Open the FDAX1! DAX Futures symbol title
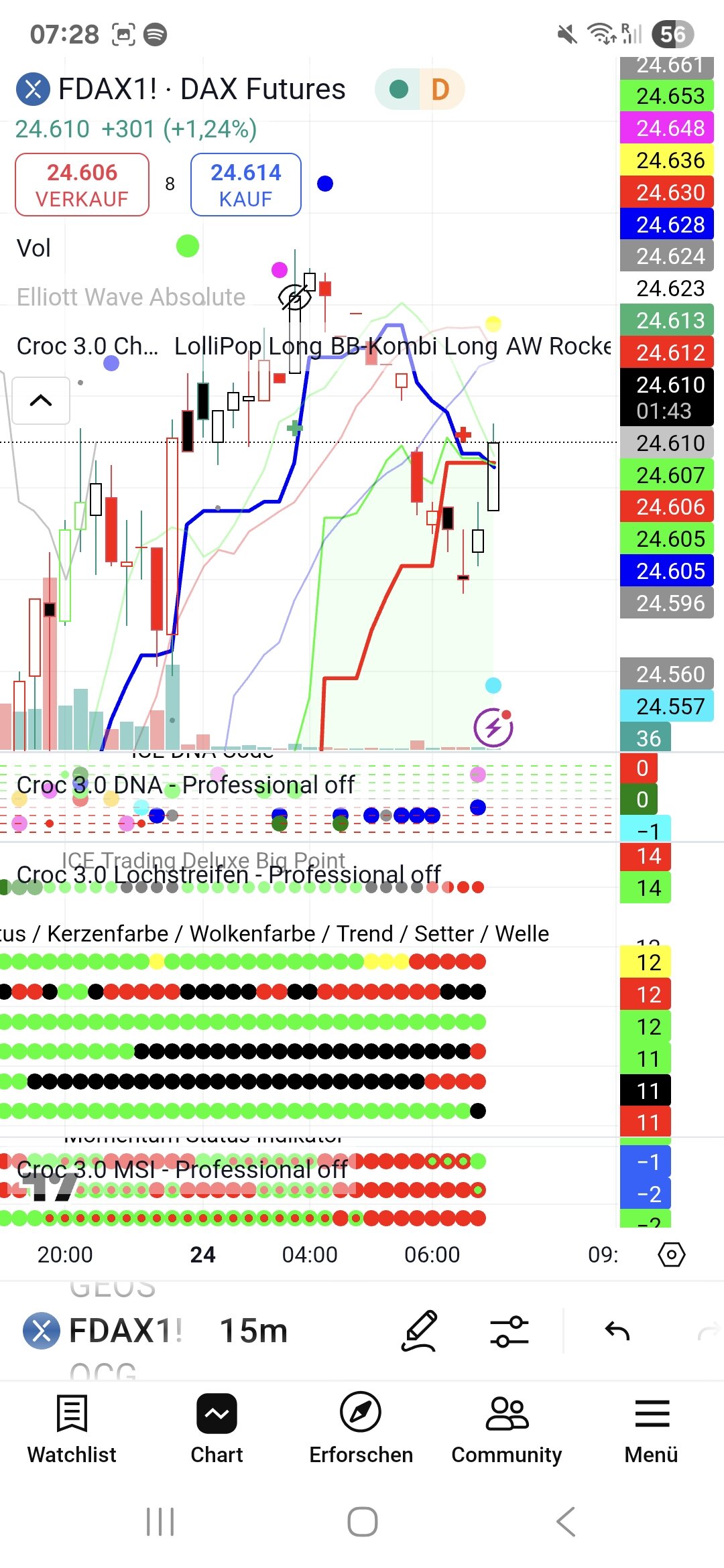 201,90
